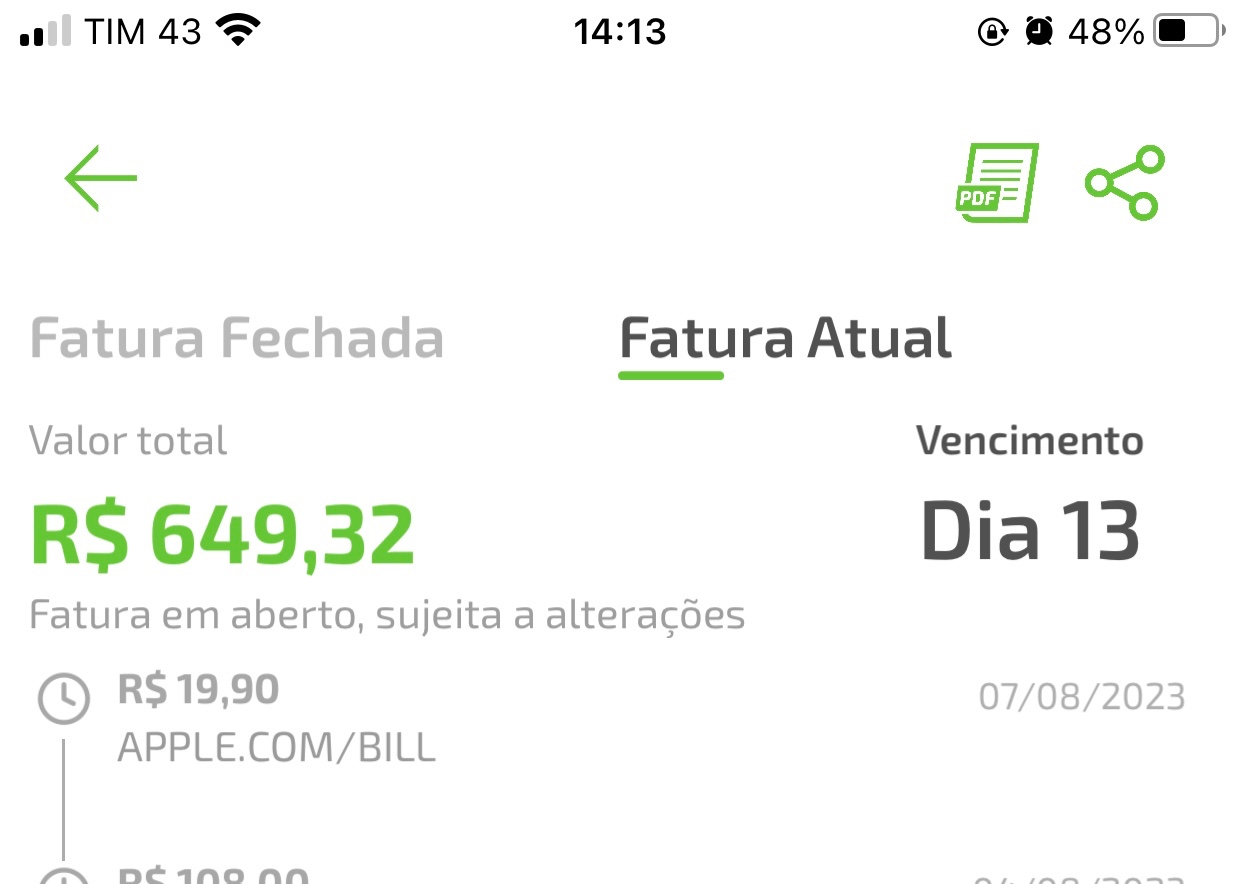Go back using the green arrow
This screenshot has height=884, width=1242.
(101, 178)
